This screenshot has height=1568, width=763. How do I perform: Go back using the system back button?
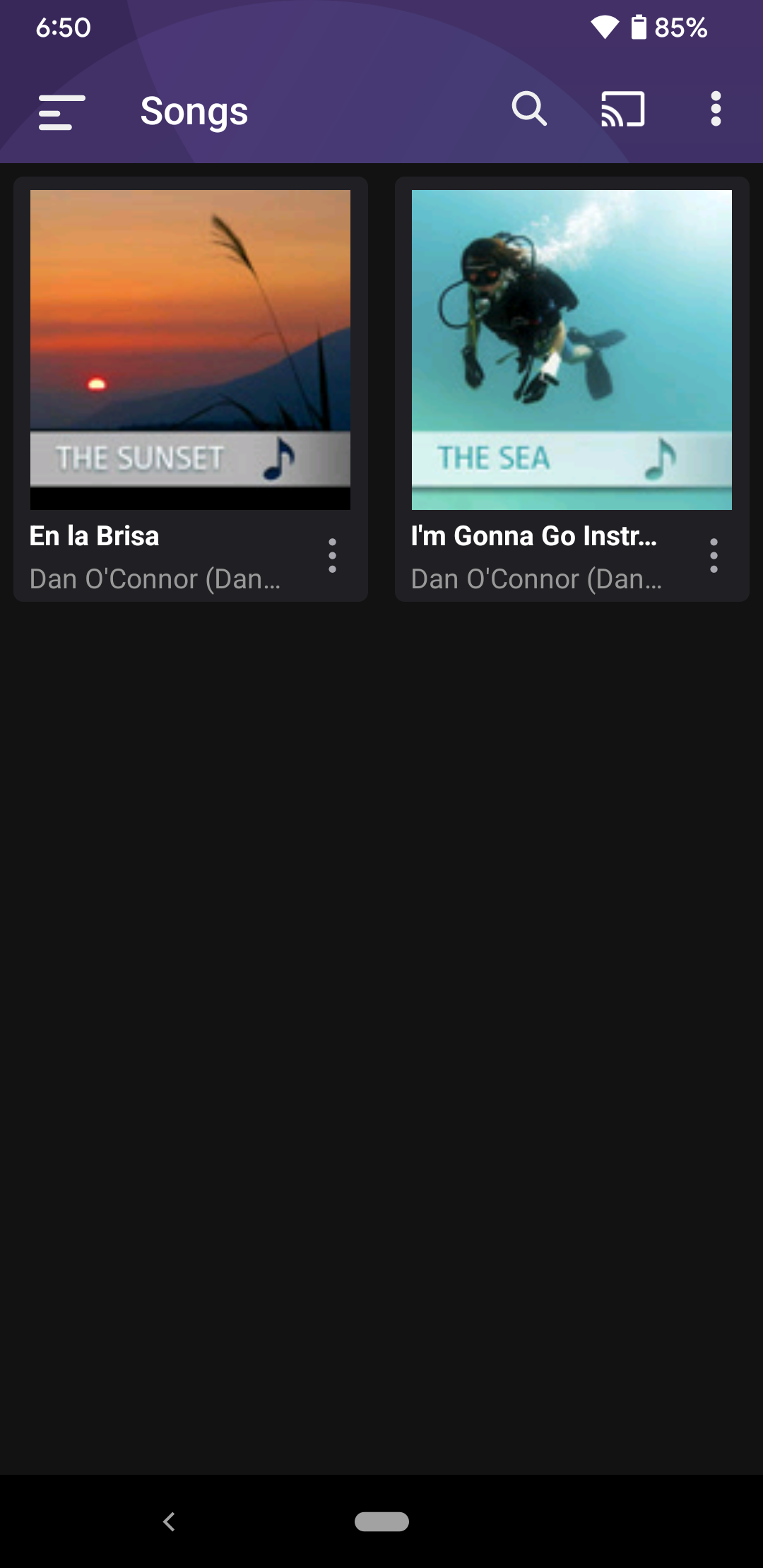[169, 1521]
